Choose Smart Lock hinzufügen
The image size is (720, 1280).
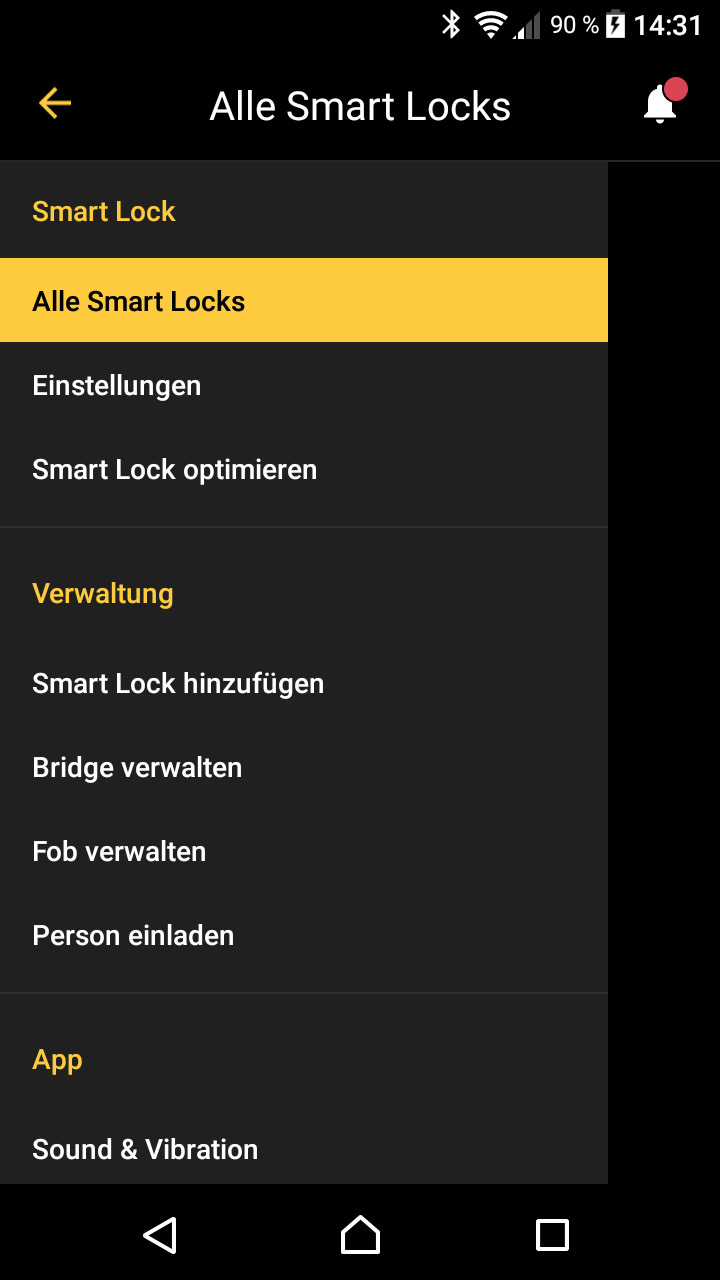pos(304,683)
